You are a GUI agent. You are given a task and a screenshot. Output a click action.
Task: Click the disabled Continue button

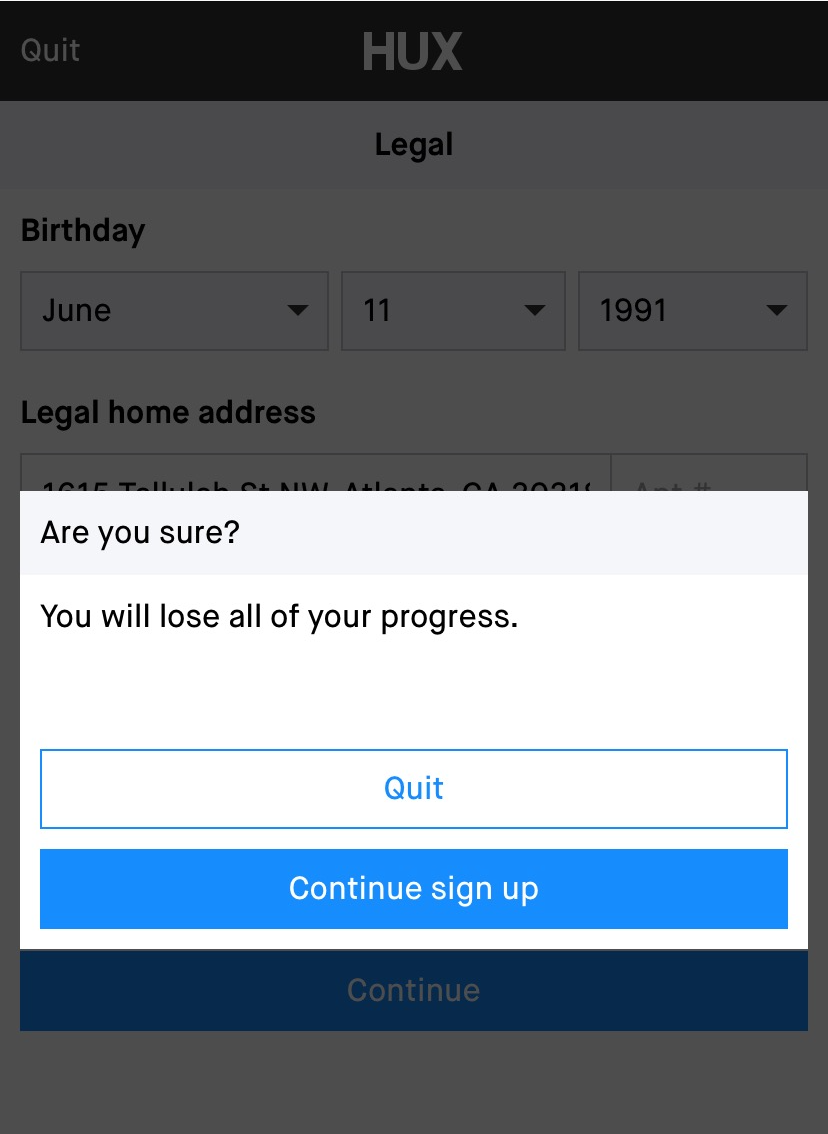pyautogui.click(x=413, y=990)
